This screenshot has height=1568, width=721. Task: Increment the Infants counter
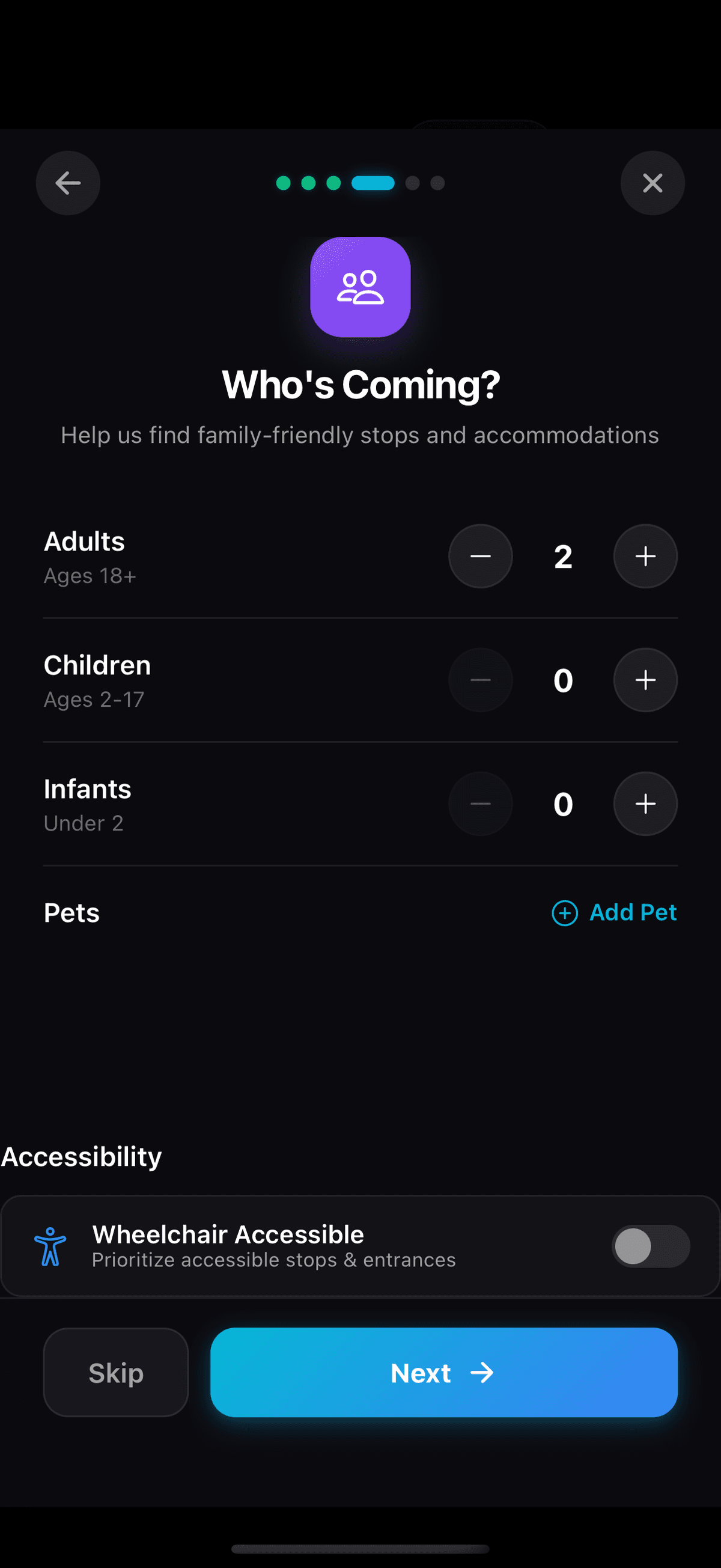[x=645, y=804]
